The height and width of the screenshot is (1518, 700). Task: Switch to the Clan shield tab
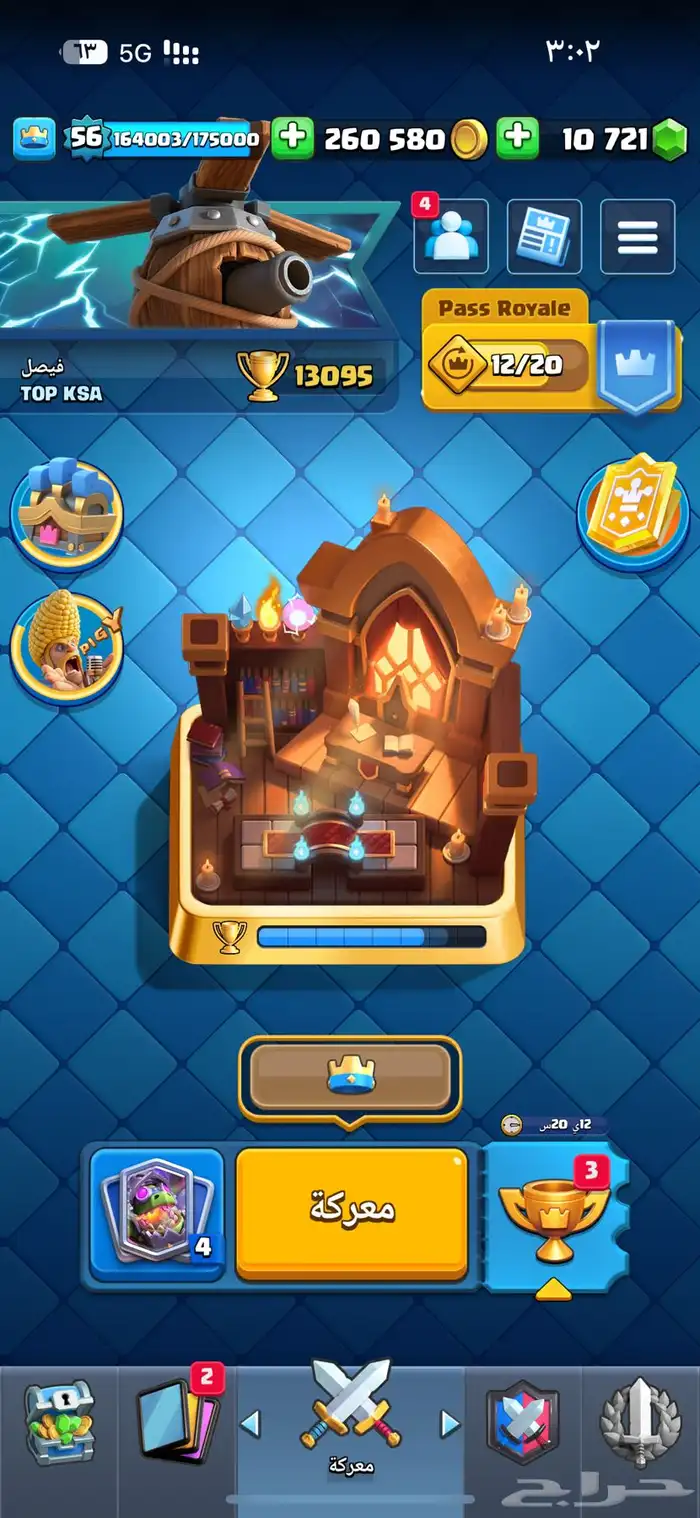point(524,1423)
